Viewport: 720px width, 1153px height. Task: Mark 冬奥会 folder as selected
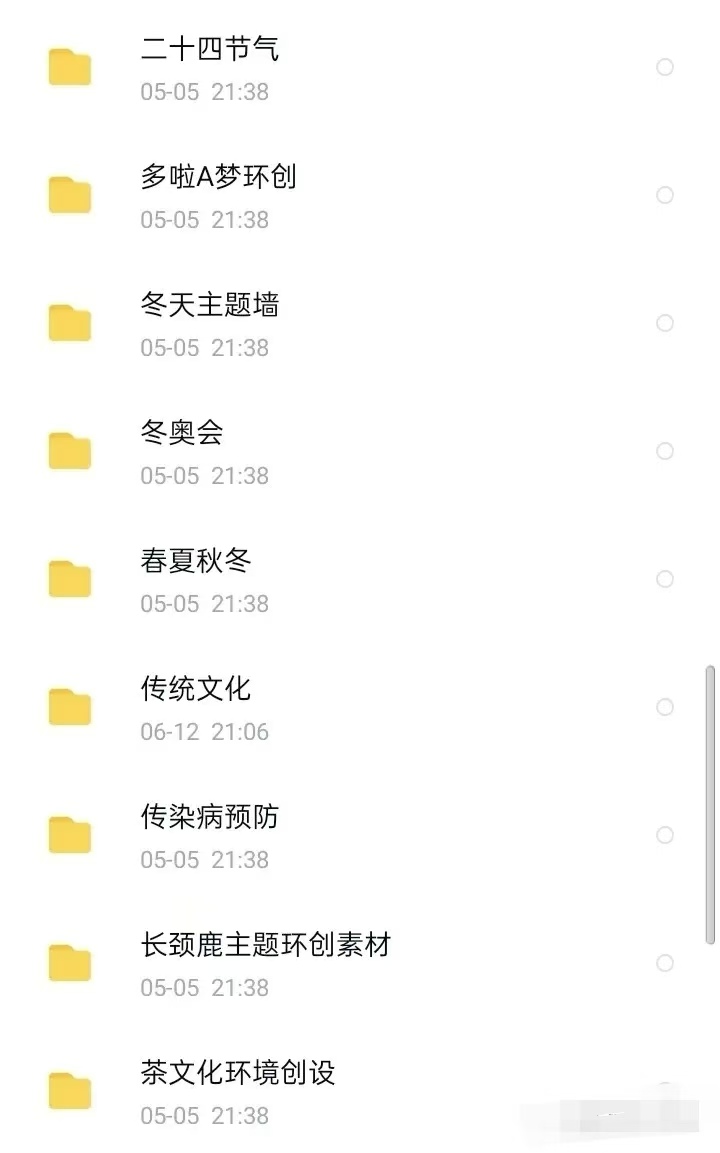(665, 451)
